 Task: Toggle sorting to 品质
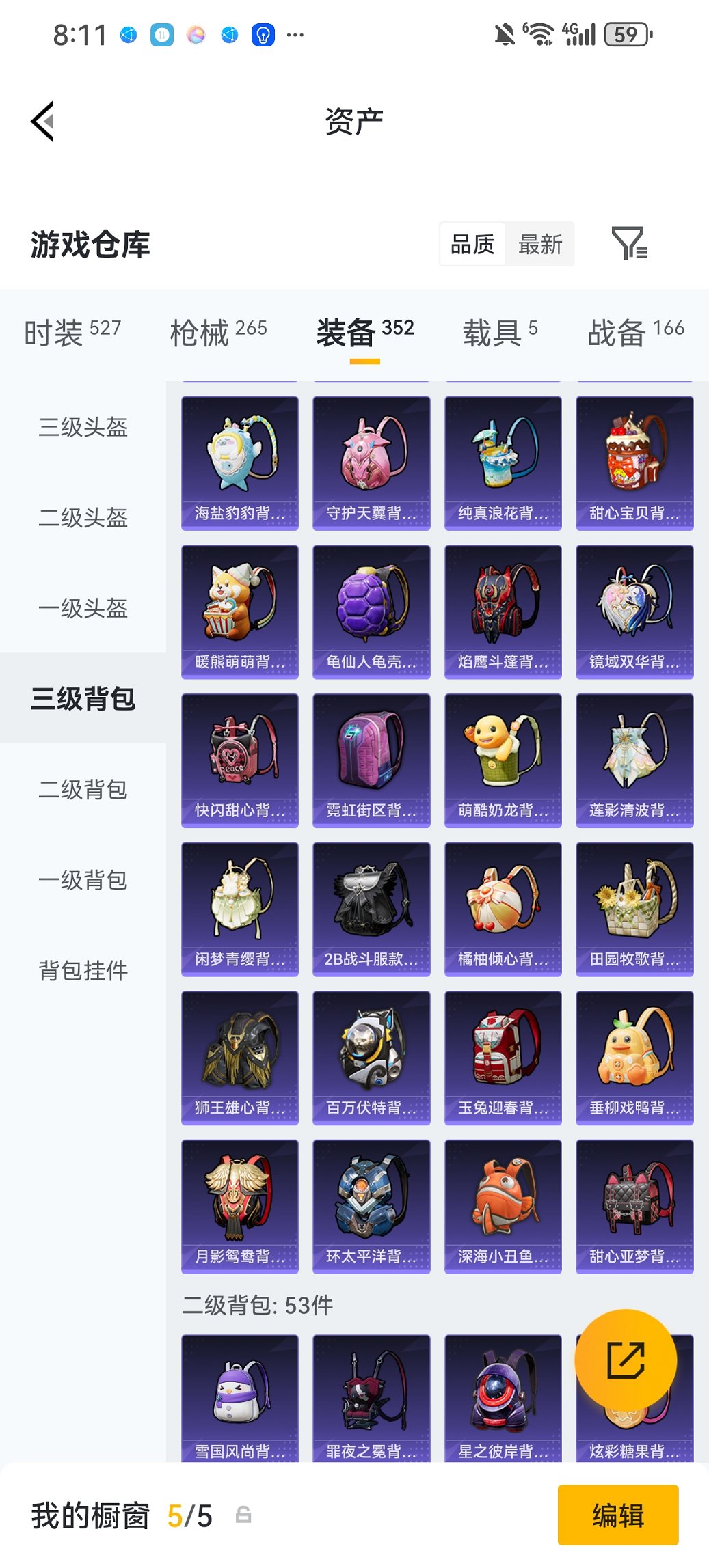point(473,244)
